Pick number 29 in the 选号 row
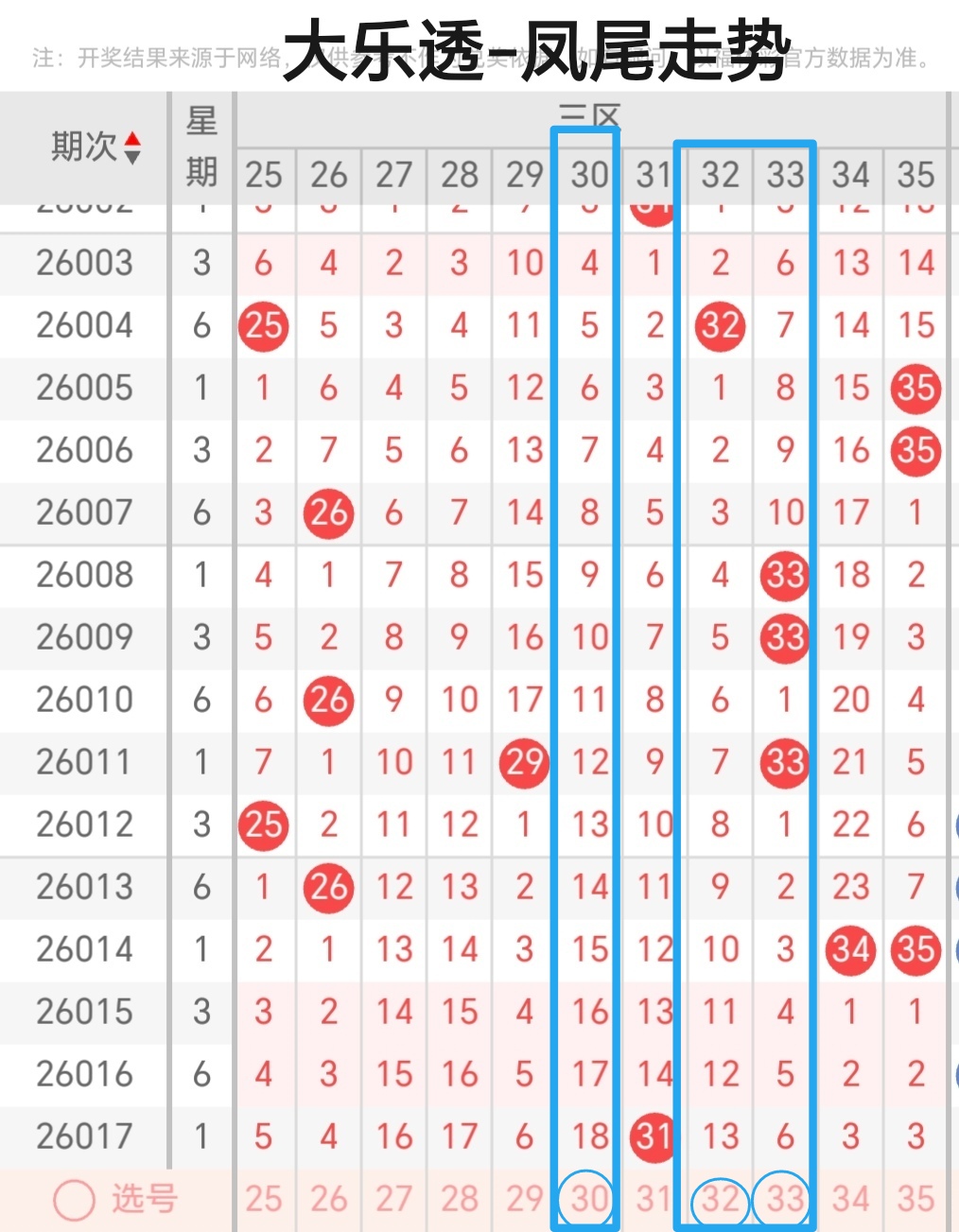The image size is (959, 1232). point(525,1199)
